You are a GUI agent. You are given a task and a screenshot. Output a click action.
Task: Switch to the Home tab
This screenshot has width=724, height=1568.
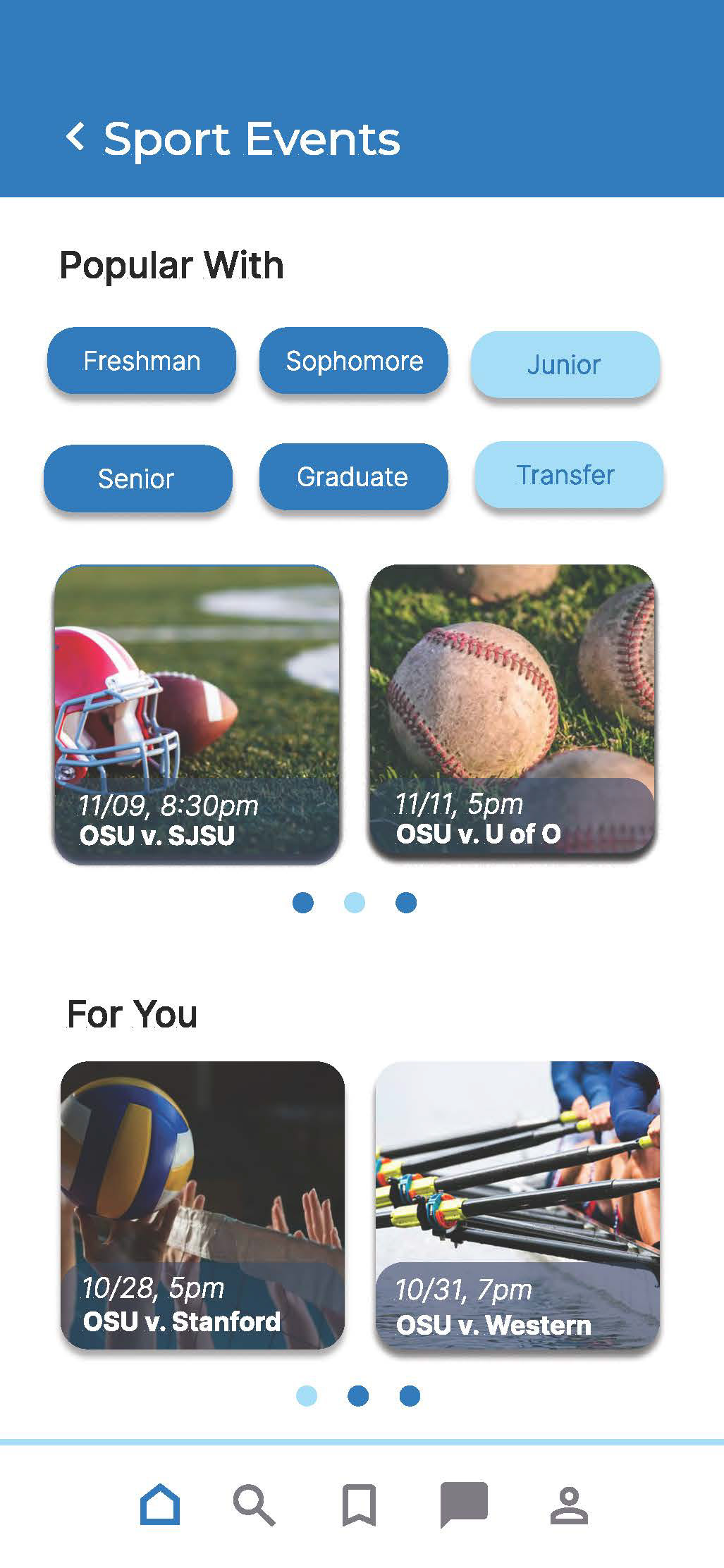tap(160, 1505)
